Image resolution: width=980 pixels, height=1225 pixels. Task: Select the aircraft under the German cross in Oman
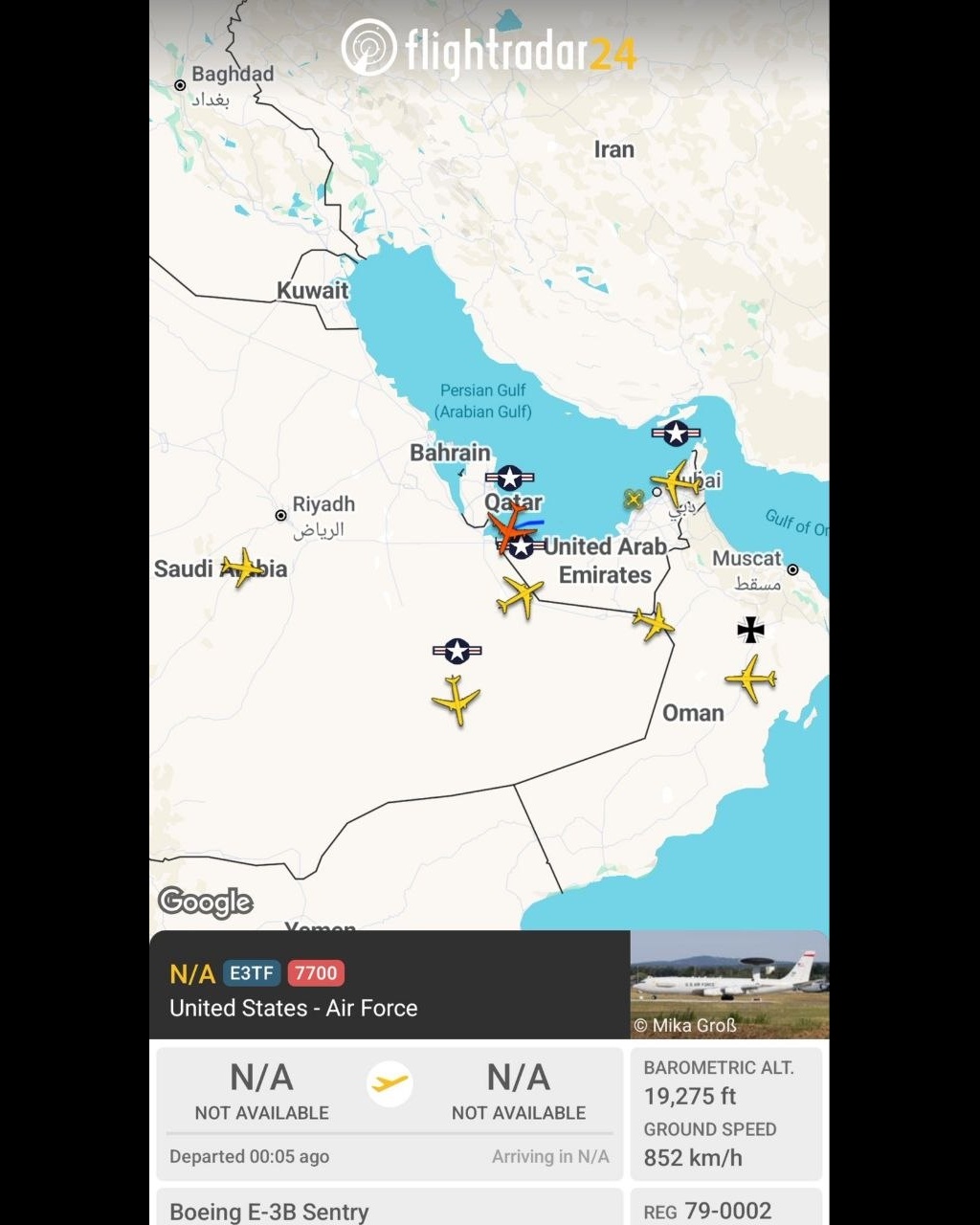[x=750, y=679]
